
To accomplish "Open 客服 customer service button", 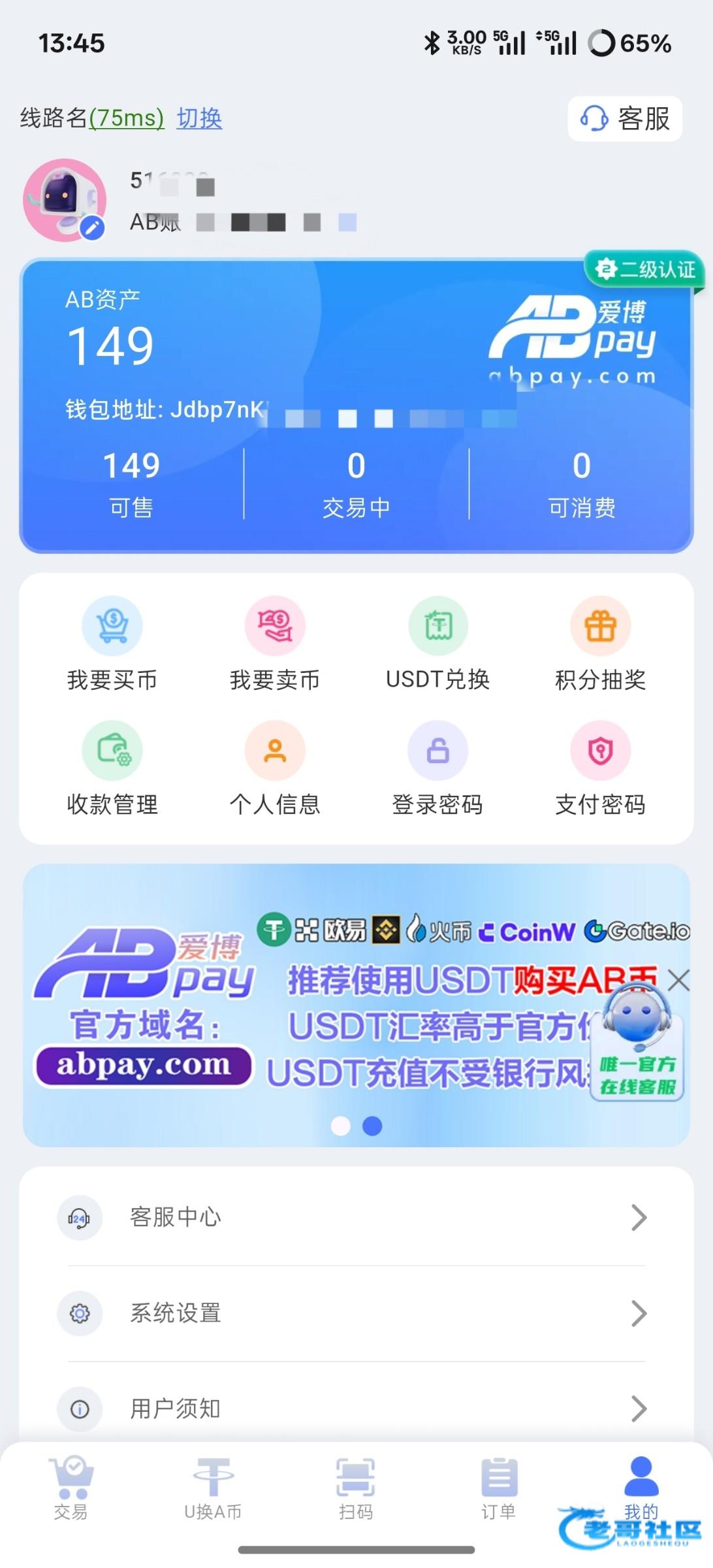I will 625,119.
